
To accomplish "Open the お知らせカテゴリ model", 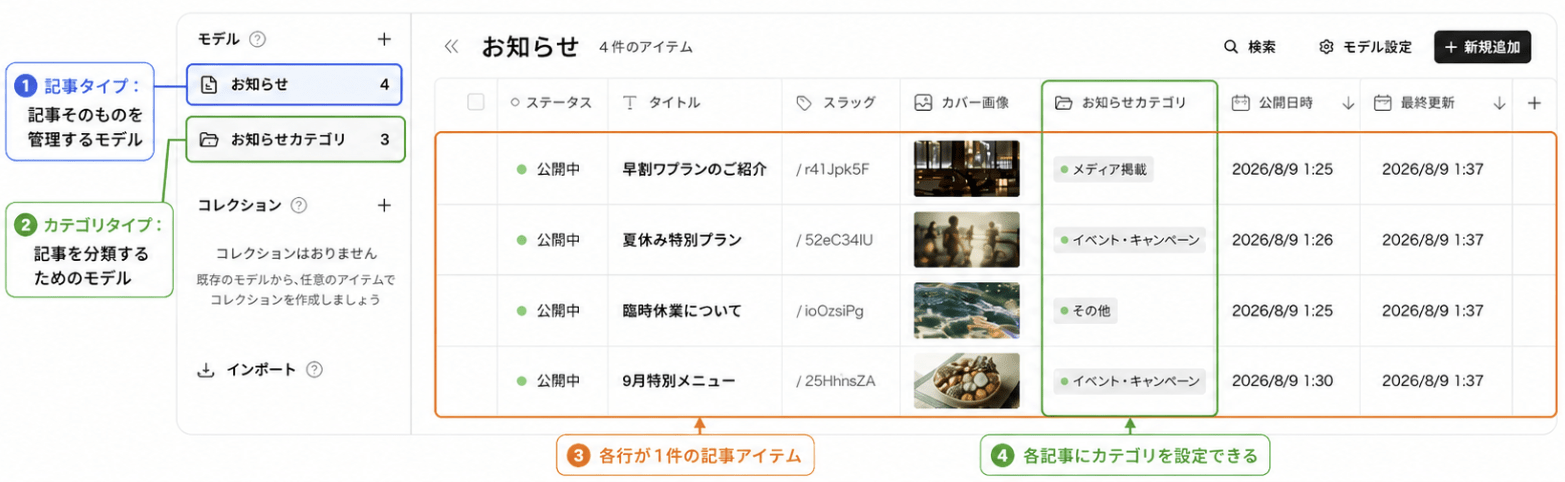I will coord(295,140).
